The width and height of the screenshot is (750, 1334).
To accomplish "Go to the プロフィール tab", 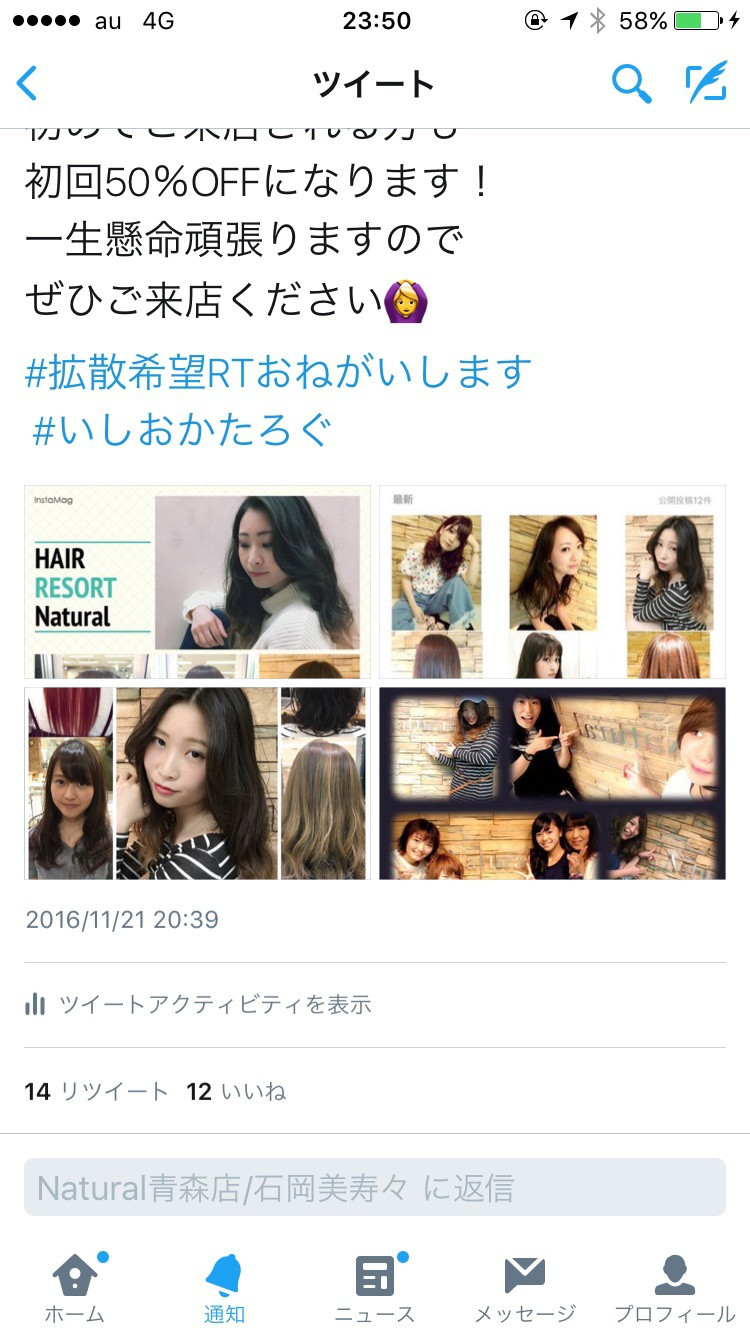I will tap(675, 1288).
